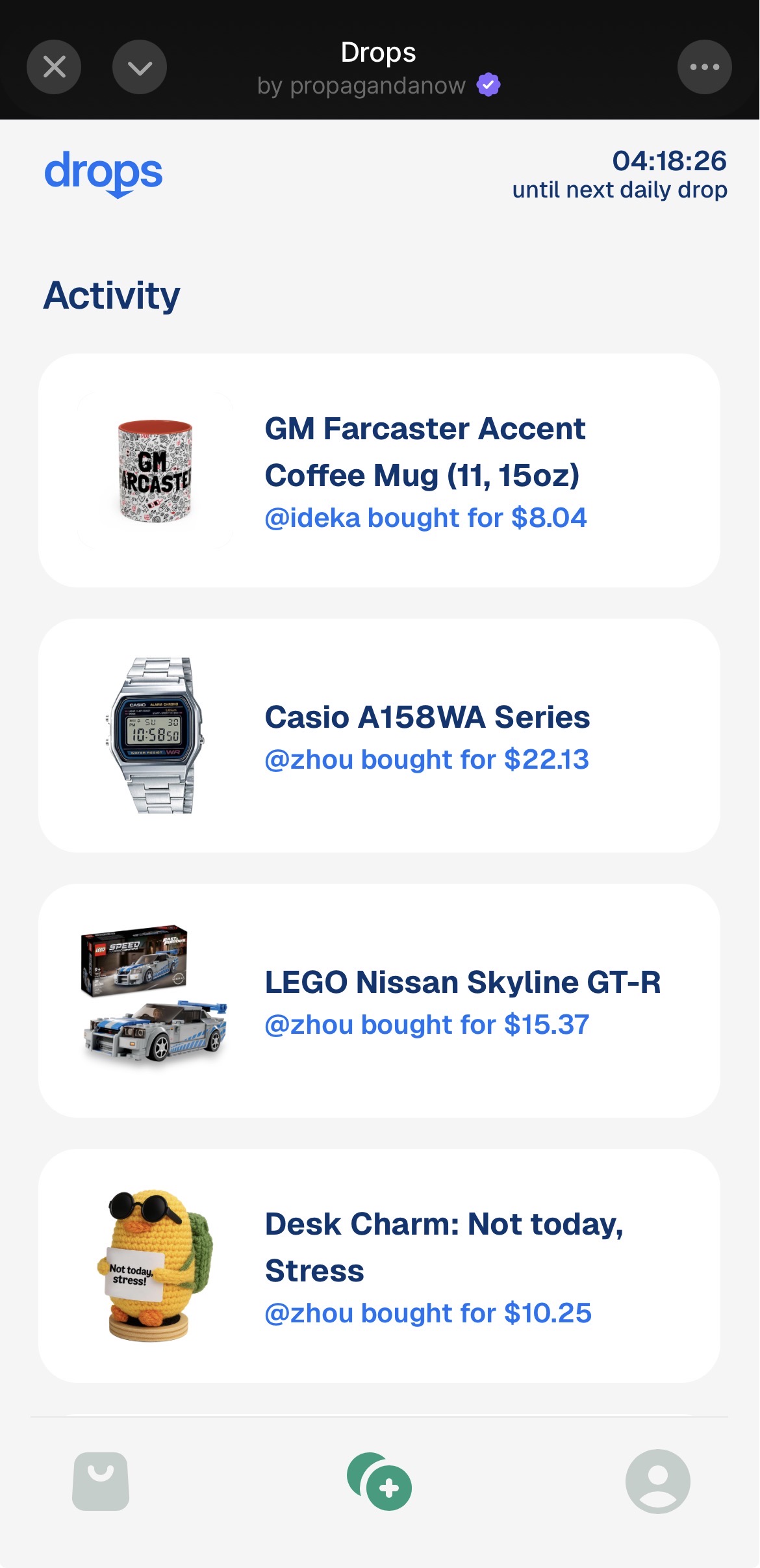The width and height of the screenshot is (760, 1568).
Task: Close the Drops mini app
Action: [x=54, y=67]
